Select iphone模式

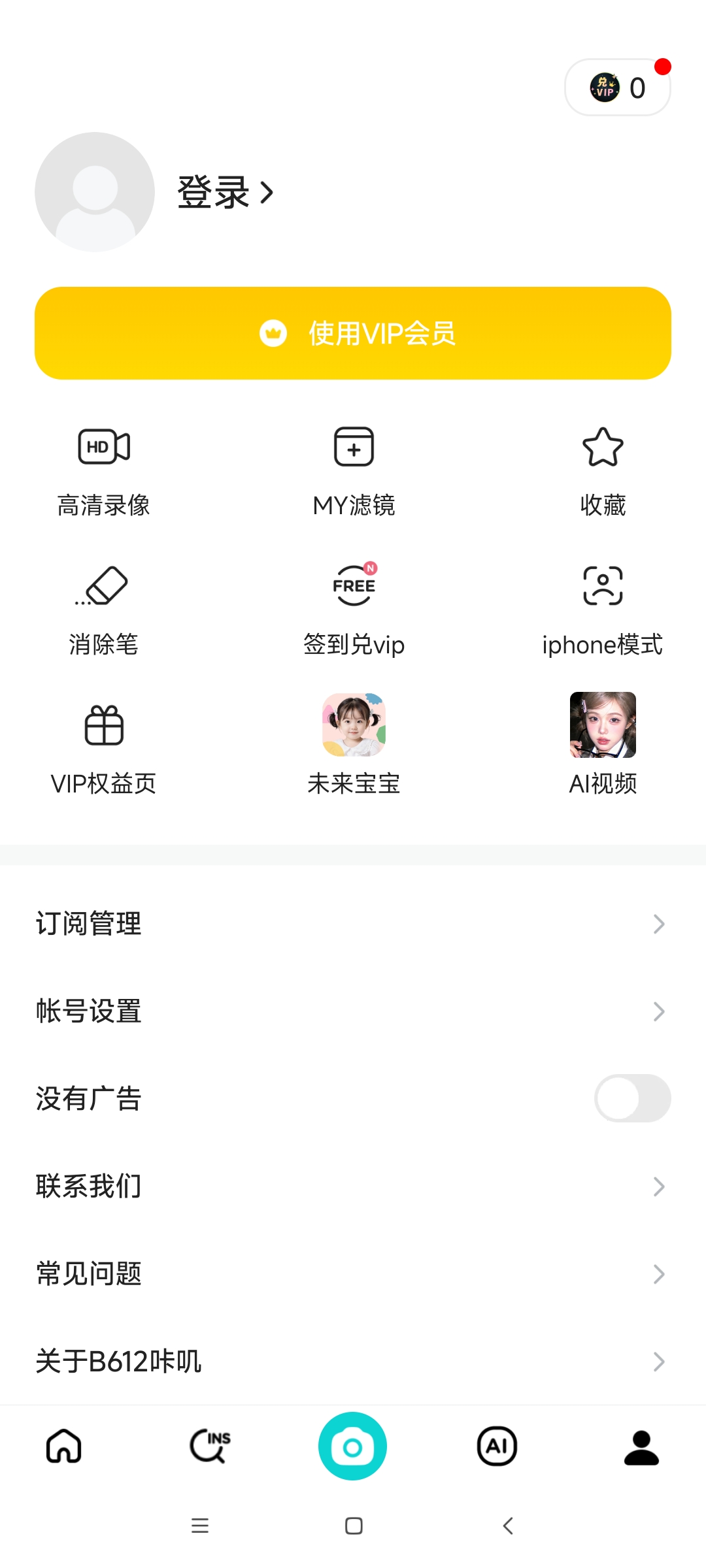coord(603,609)
